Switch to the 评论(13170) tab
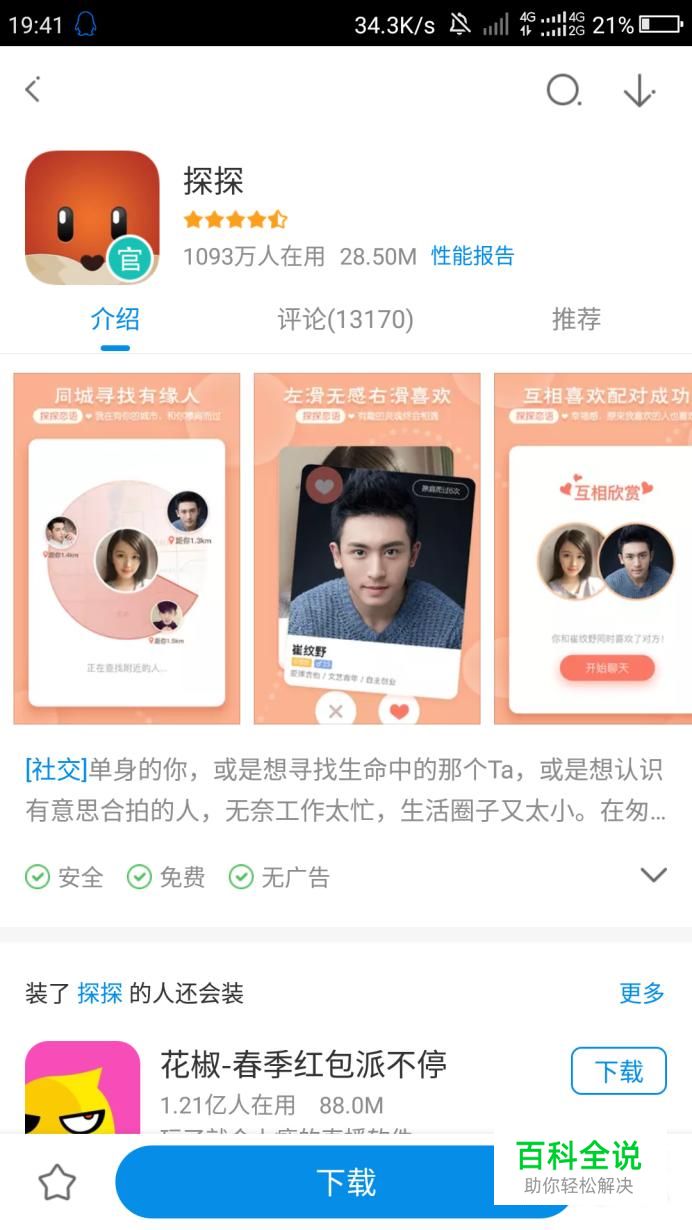The image size is (692, 1230). (345, 319)
